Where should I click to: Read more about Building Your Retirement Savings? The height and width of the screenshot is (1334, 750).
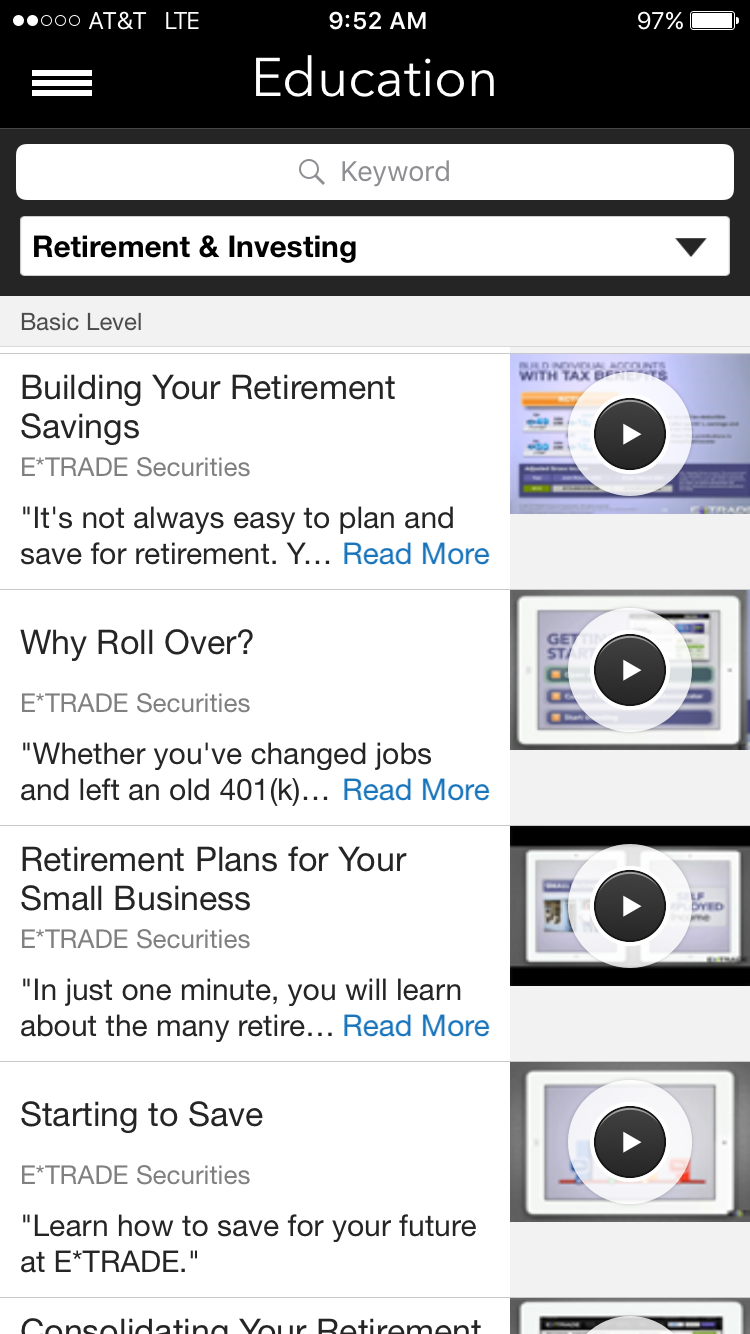point(416,554)
